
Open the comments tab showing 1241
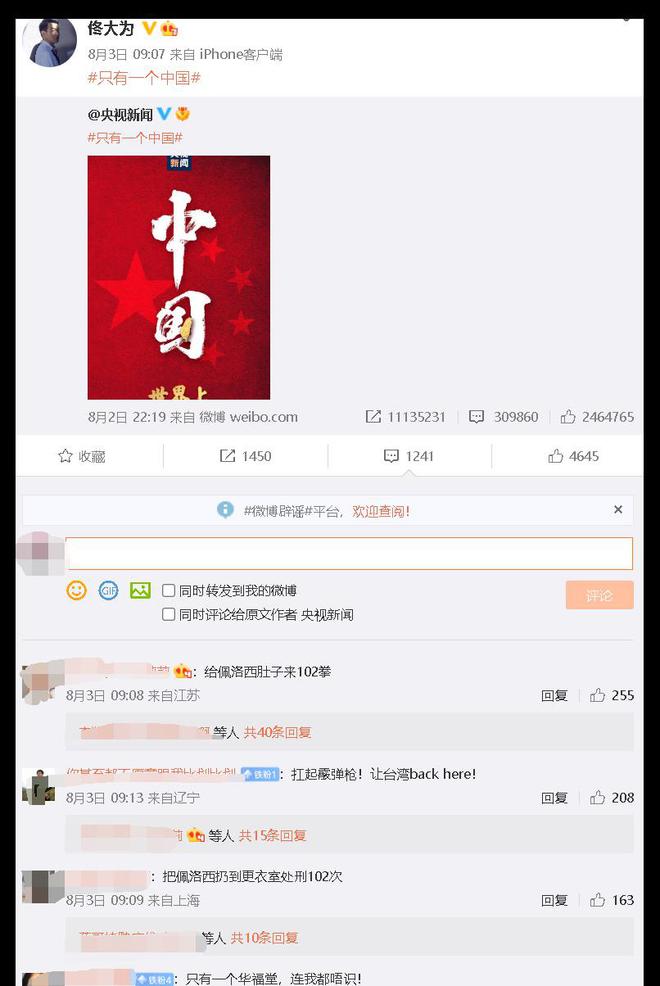[409, 456]
